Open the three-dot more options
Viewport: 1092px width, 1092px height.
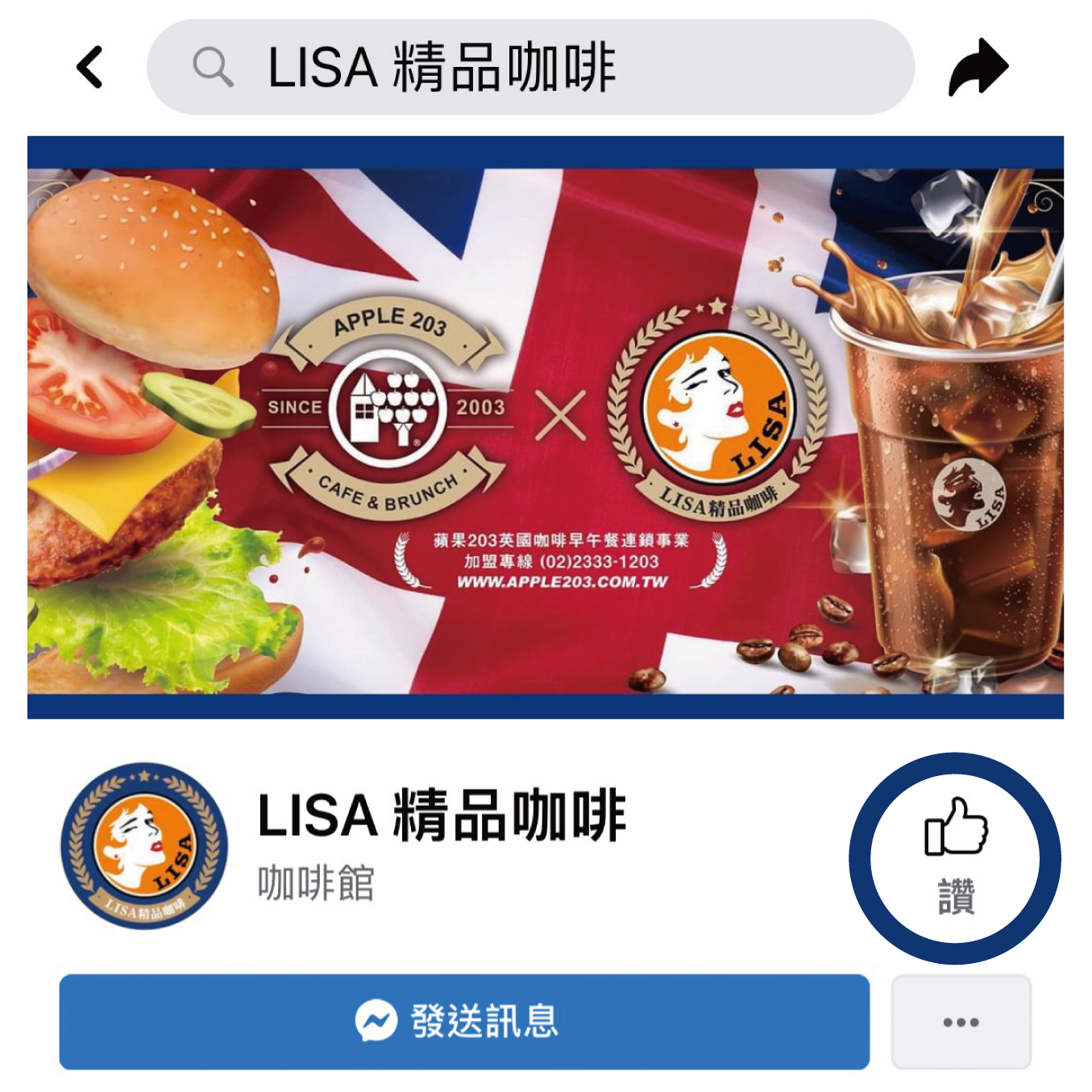[961, 1021]
